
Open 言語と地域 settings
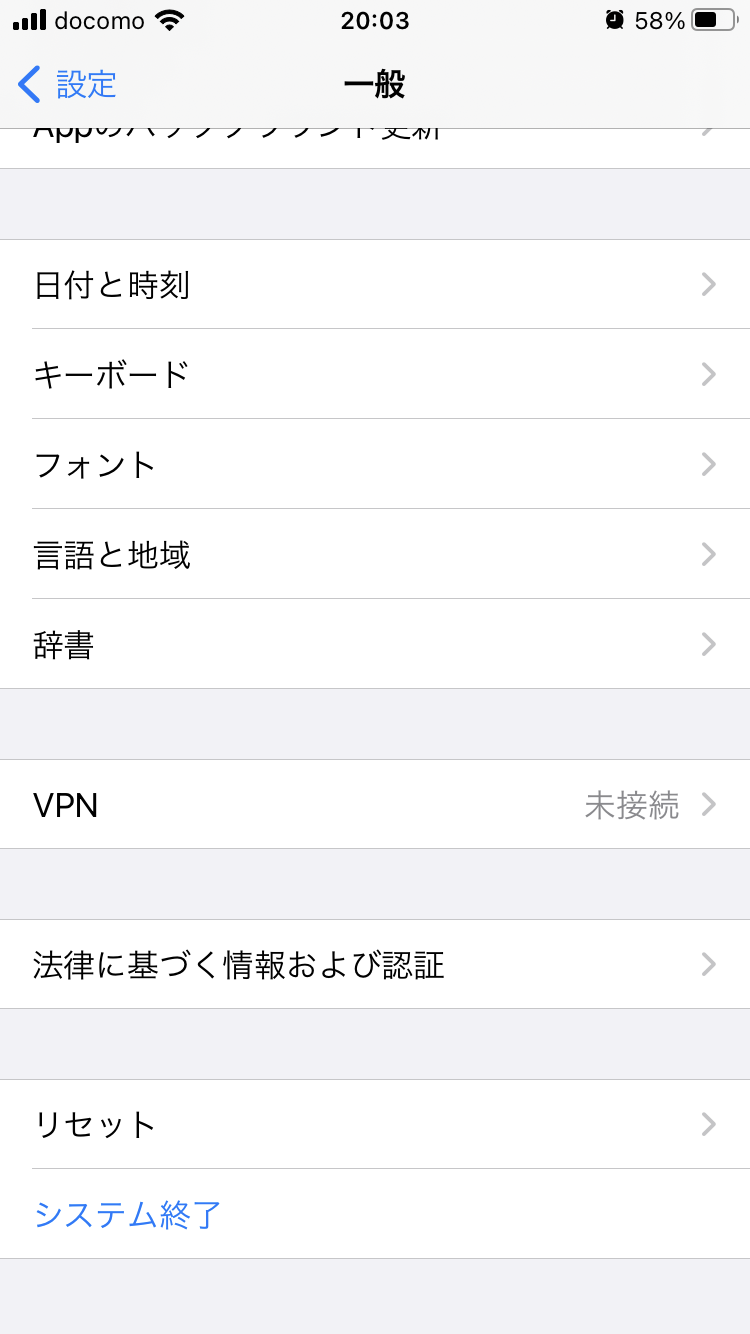click(x=375, y=554)
